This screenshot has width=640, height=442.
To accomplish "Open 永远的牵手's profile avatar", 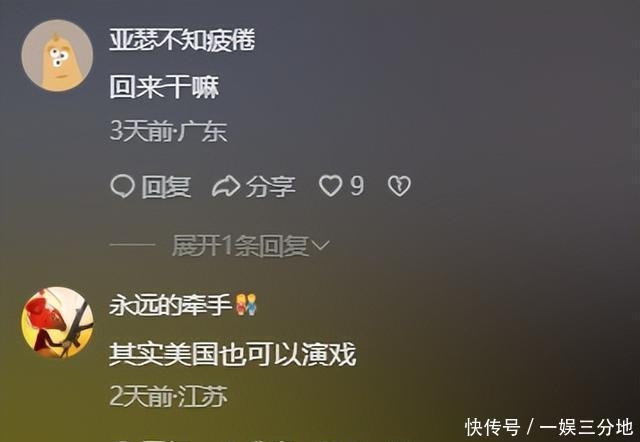I will coord(57,322).
